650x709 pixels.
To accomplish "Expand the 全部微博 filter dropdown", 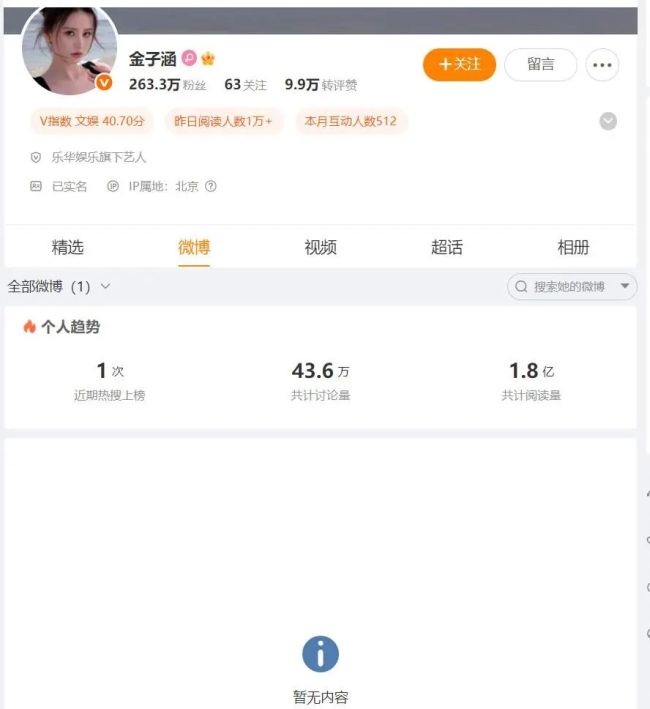I will coord(60,286).
